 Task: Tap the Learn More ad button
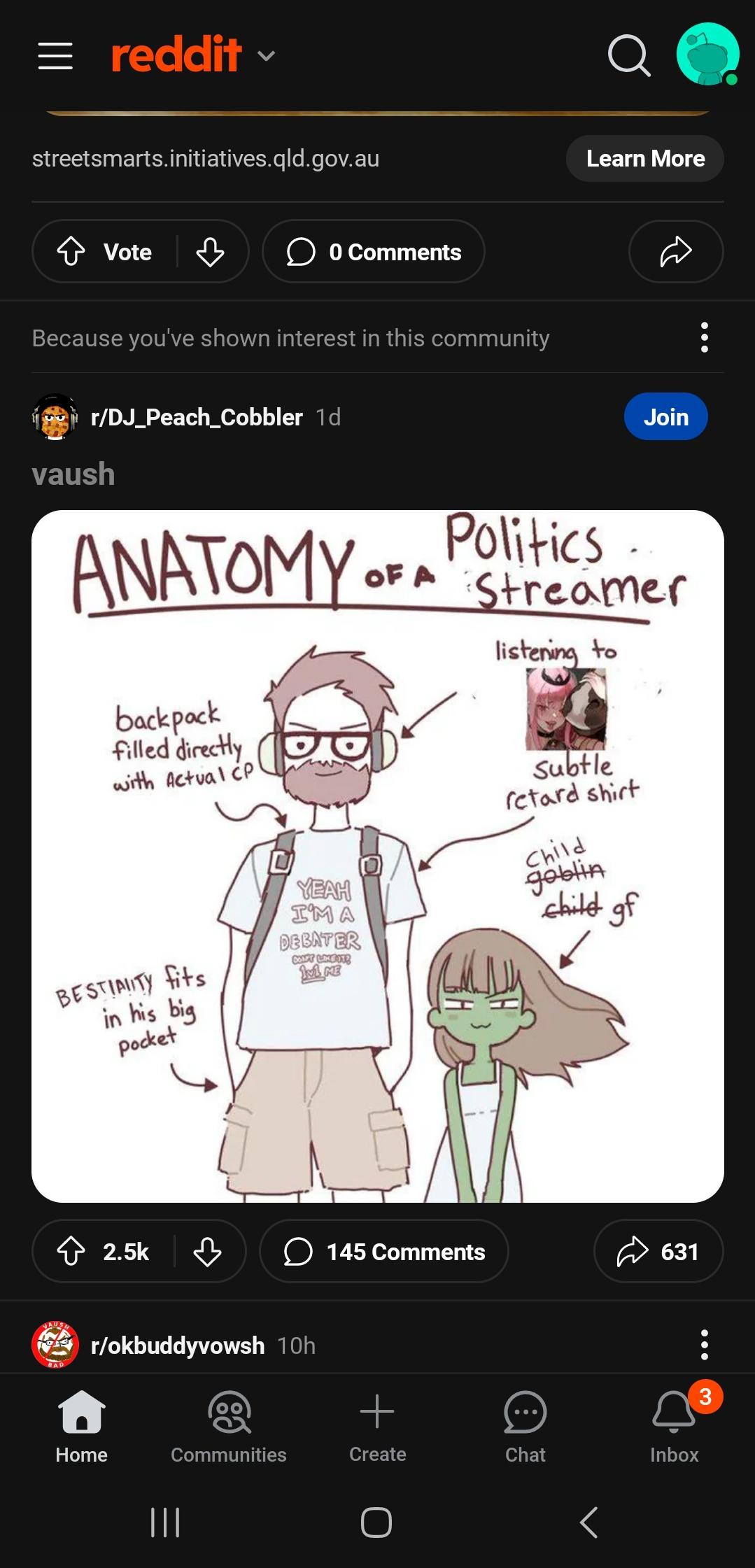click(x=644, y=159)
